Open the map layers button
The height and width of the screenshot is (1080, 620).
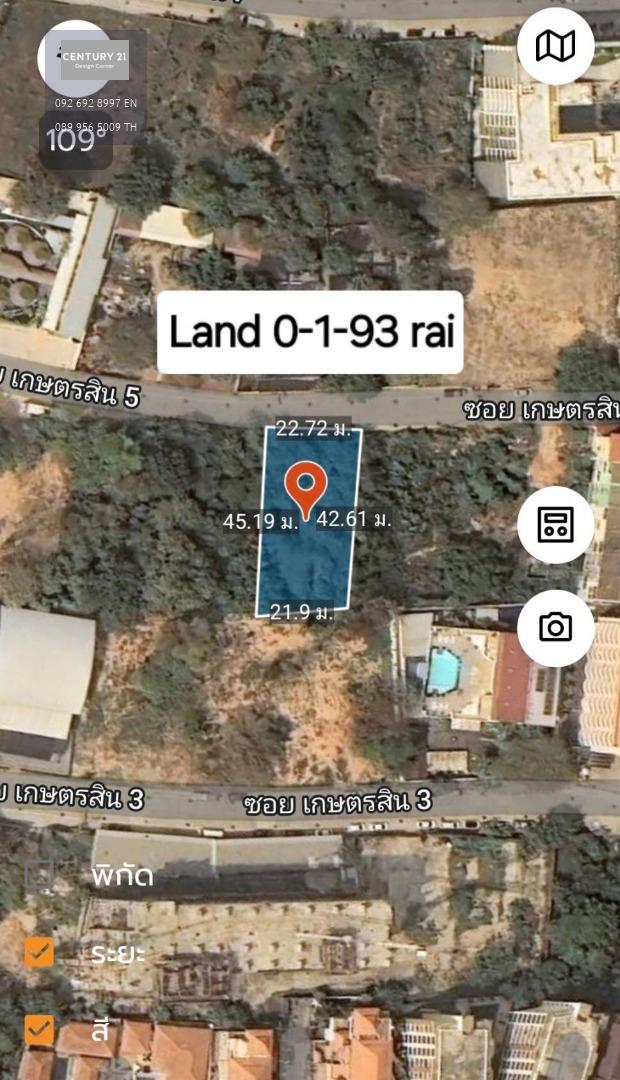[x=555, y=46]
